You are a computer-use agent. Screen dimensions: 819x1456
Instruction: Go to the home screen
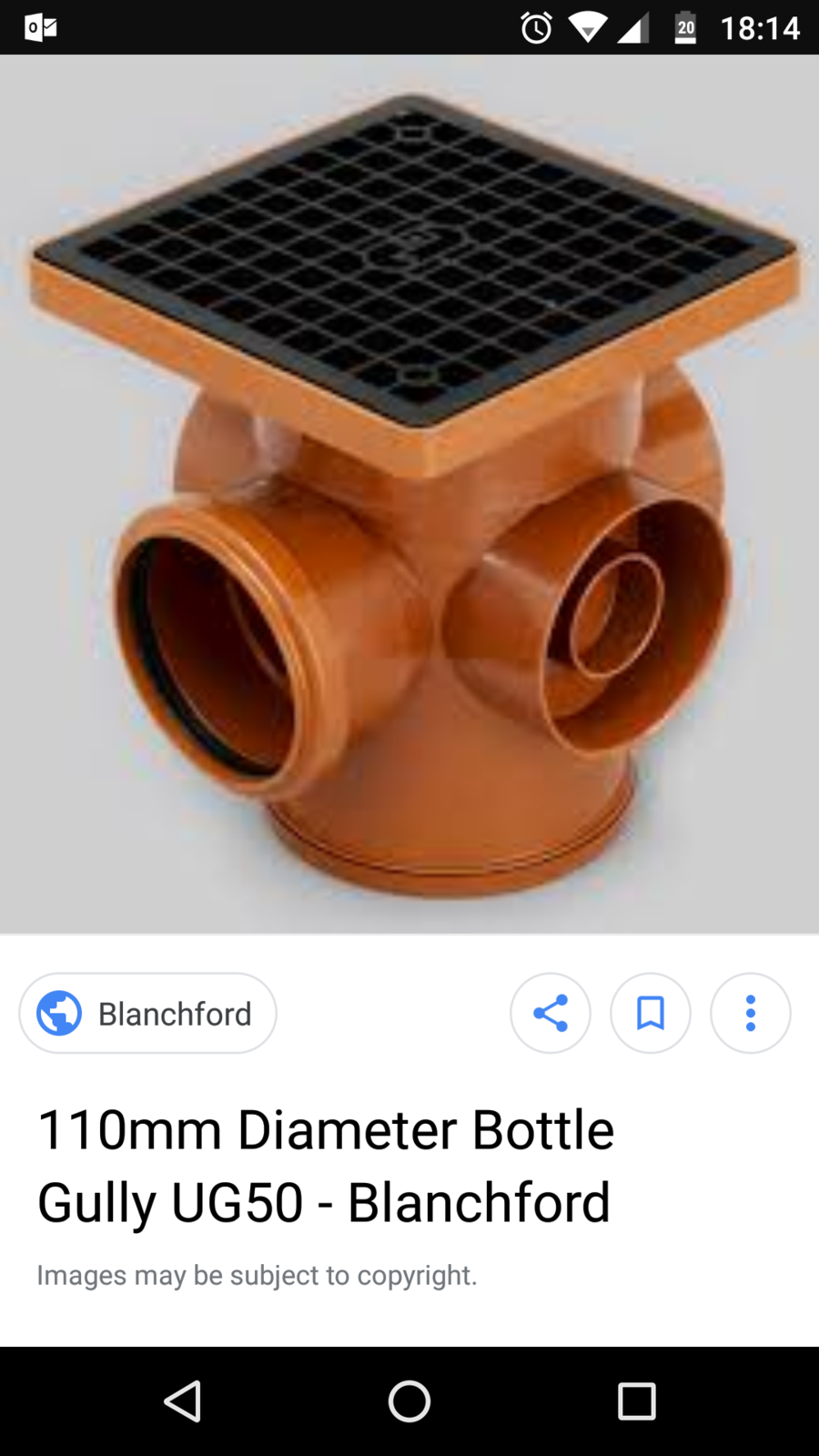[x=409, y=1401]
